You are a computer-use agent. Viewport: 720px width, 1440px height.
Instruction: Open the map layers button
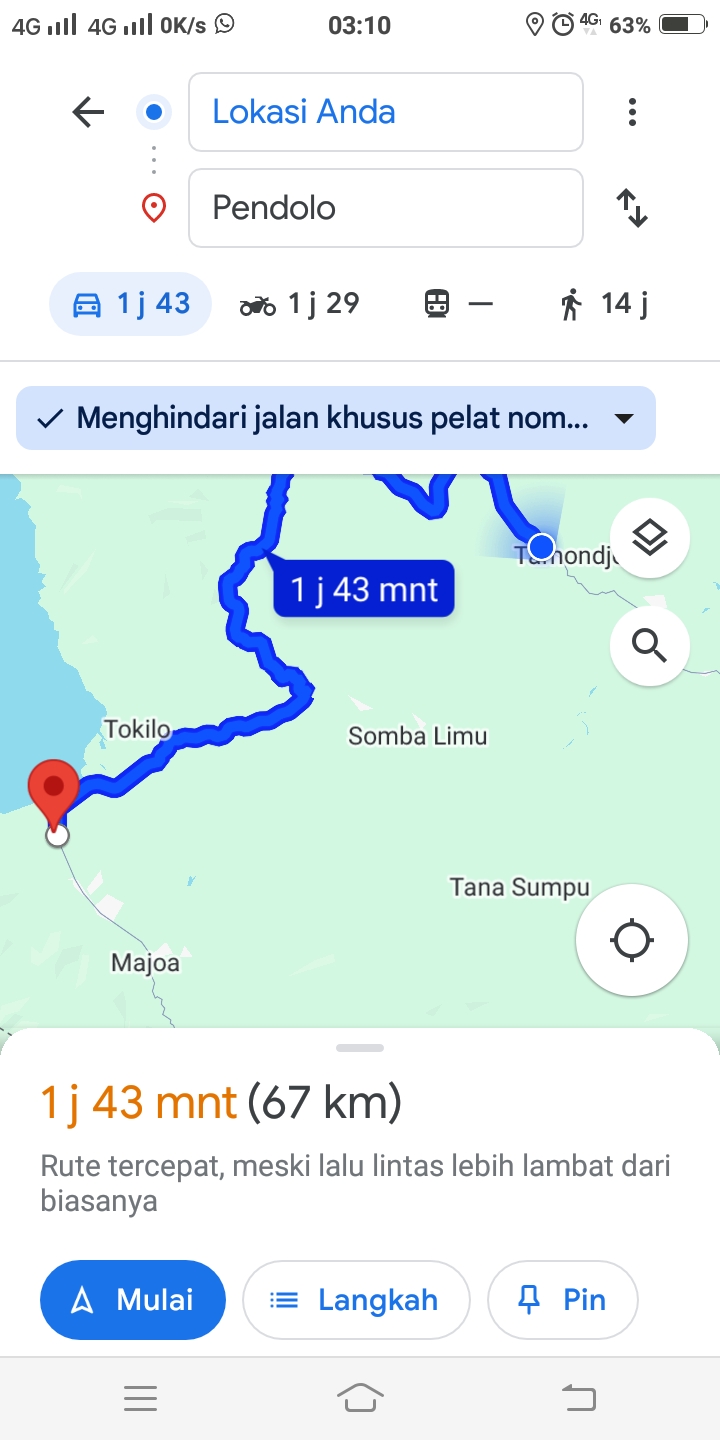[x=650, y=538]
